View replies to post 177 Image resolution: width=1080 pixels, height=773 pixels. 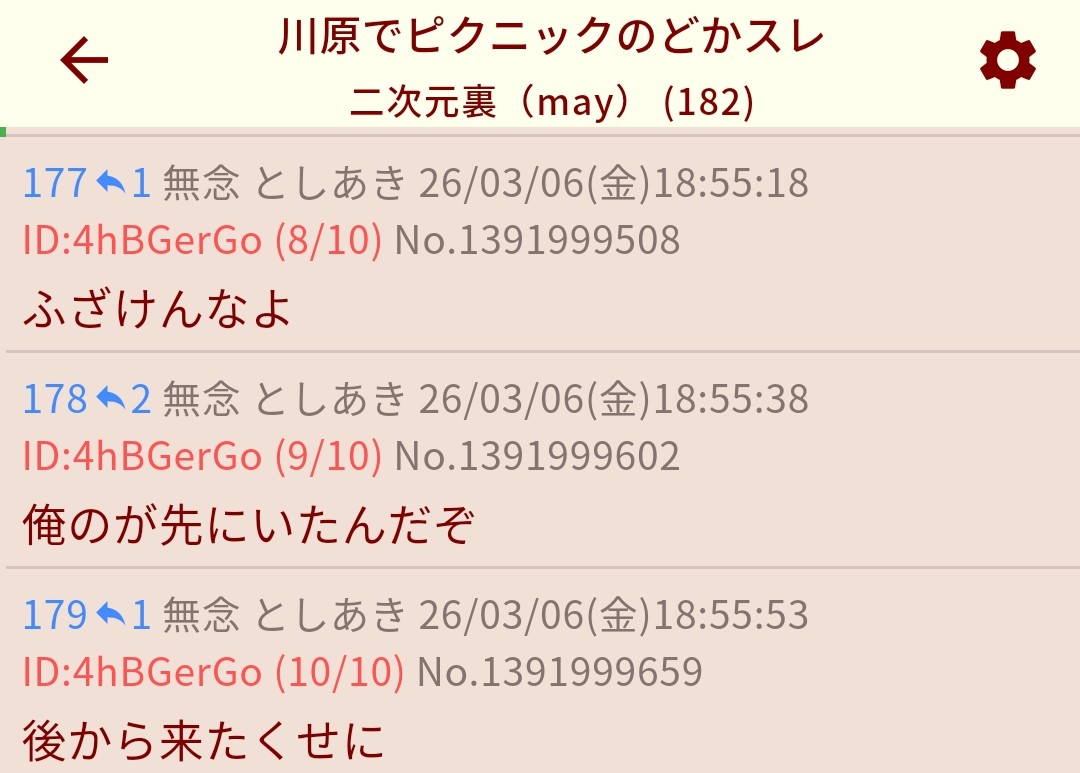(122, 183)
